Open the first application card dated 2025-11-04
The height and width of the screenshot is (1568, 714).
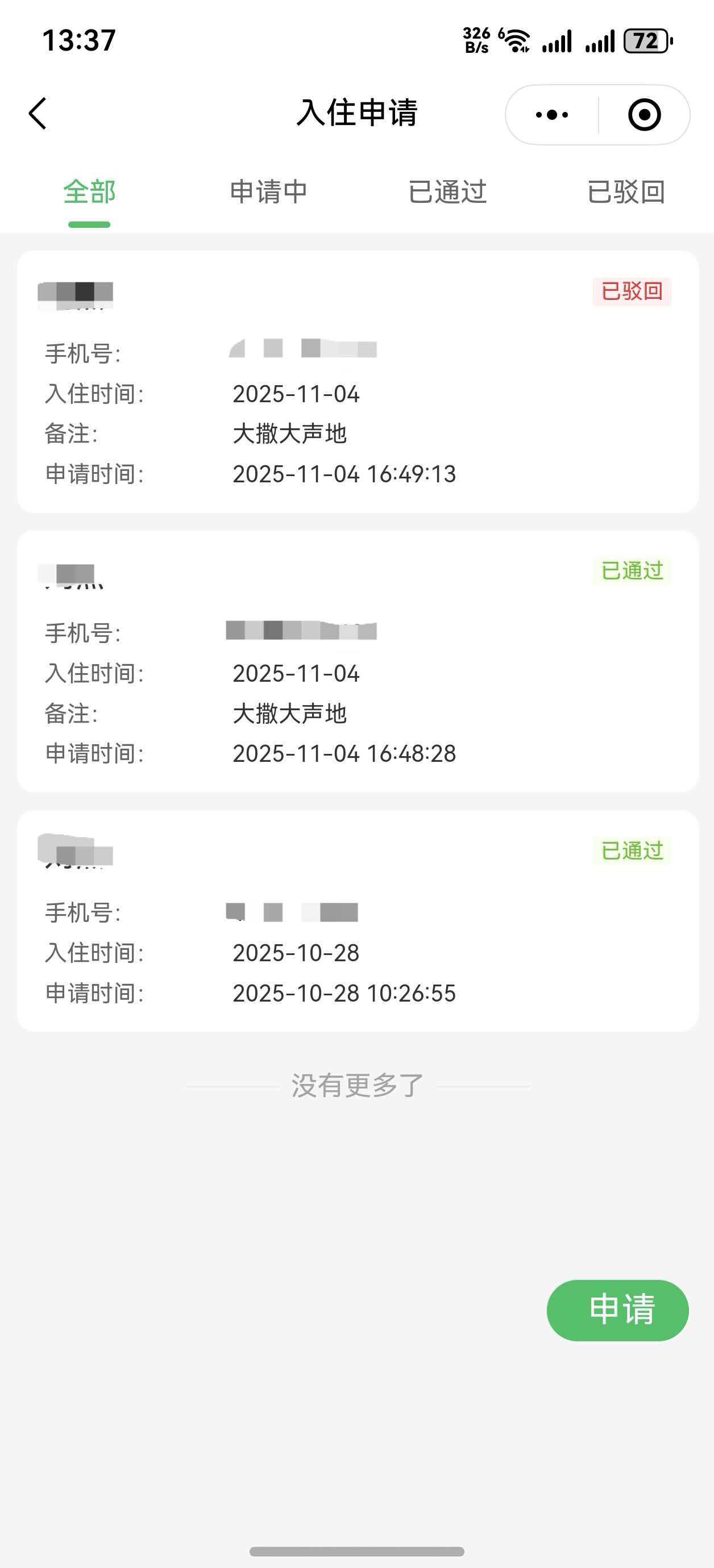pos(357,383)
